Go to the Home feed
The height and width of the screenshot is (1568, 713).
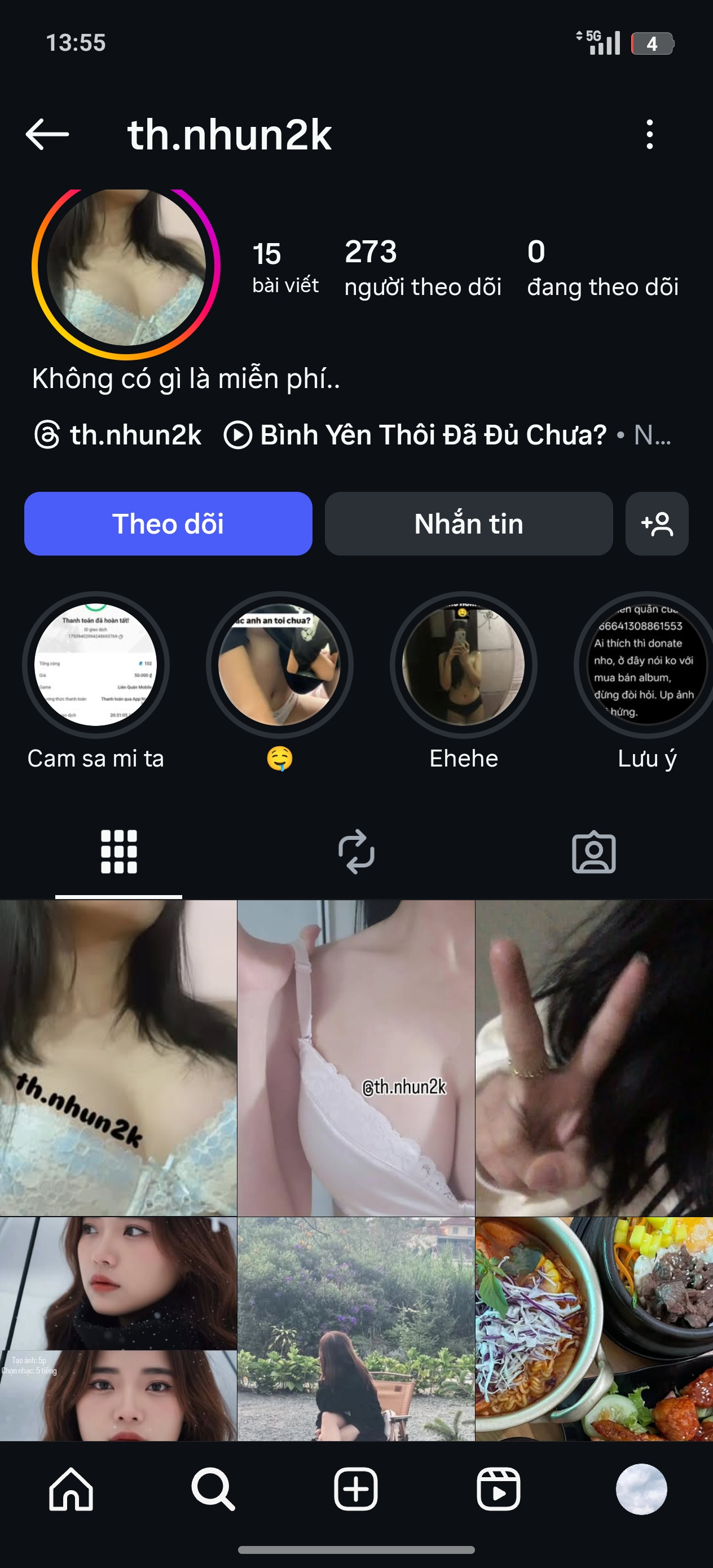coord(71,1489)
